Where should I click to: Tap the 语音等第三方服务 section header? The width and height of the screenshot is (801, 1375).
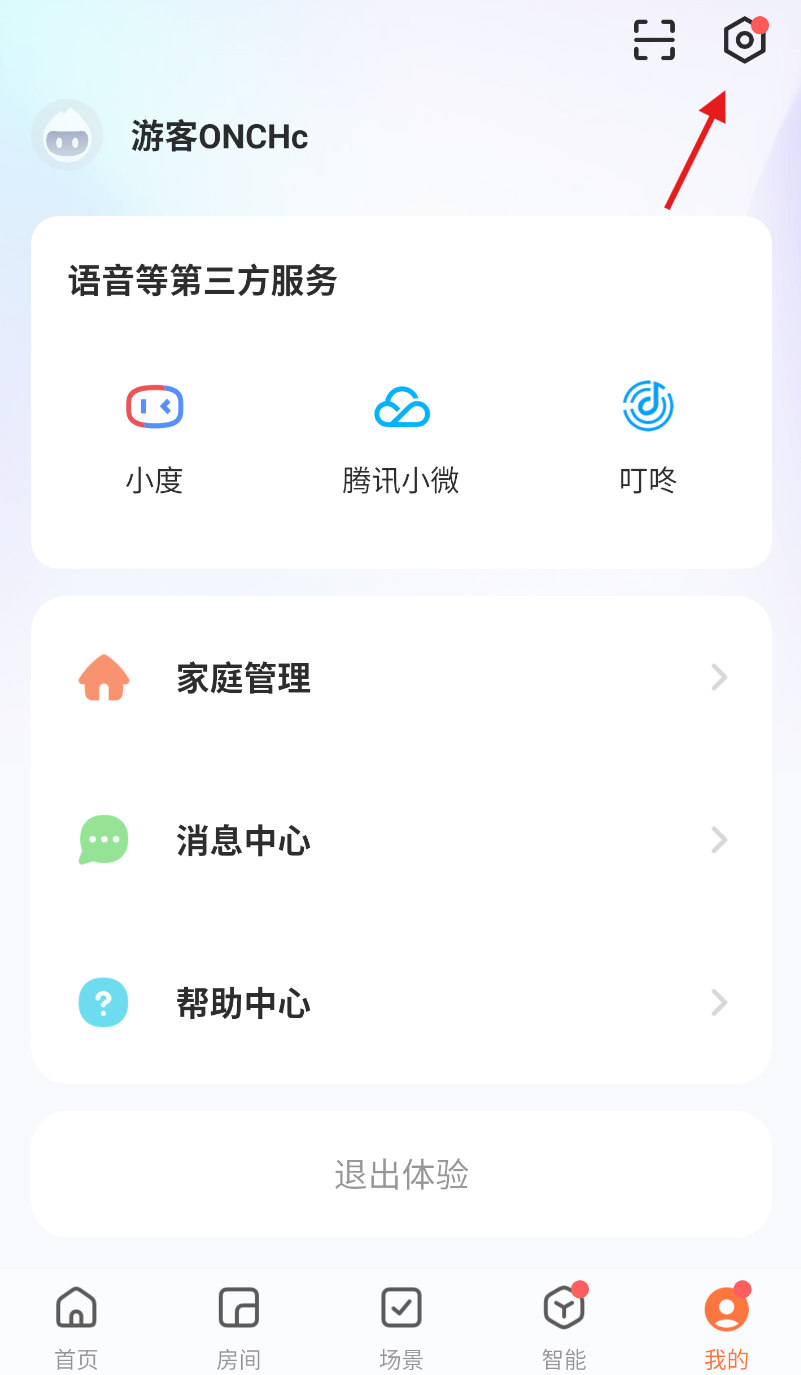click(203, 283)
